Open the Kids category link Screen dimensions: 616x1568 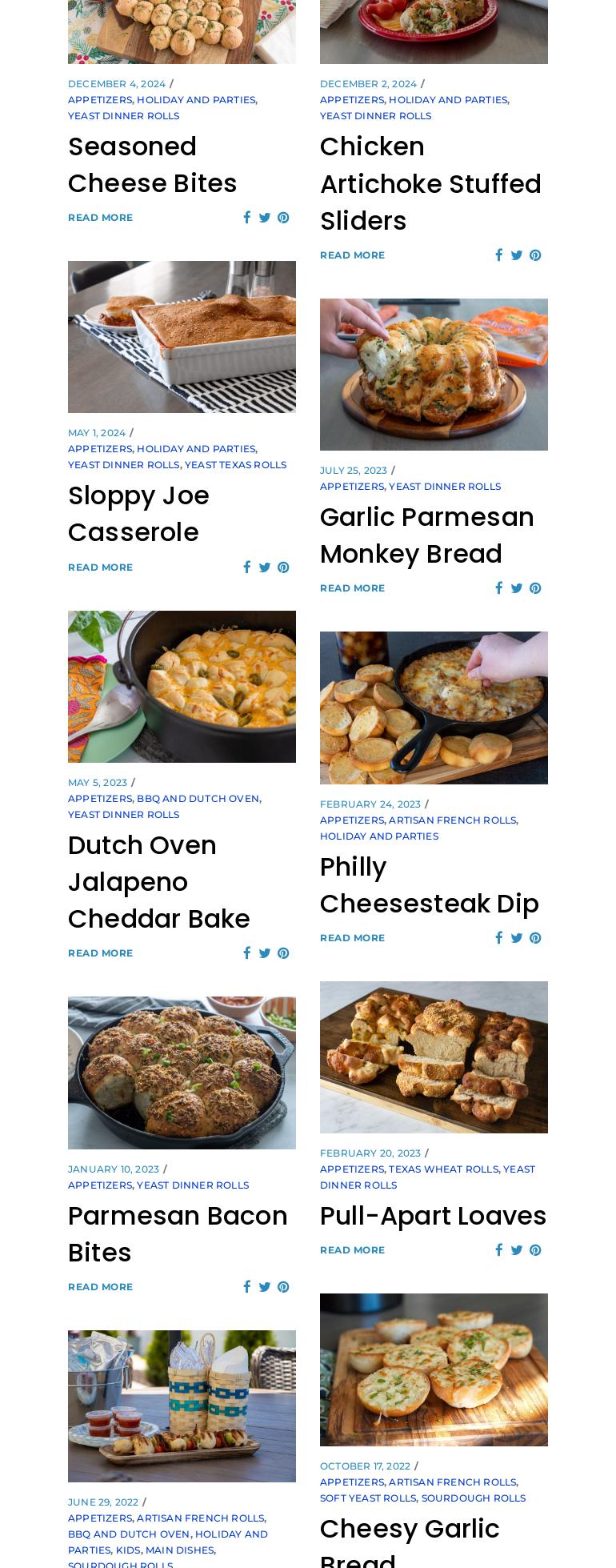(x=128, y=1550)
